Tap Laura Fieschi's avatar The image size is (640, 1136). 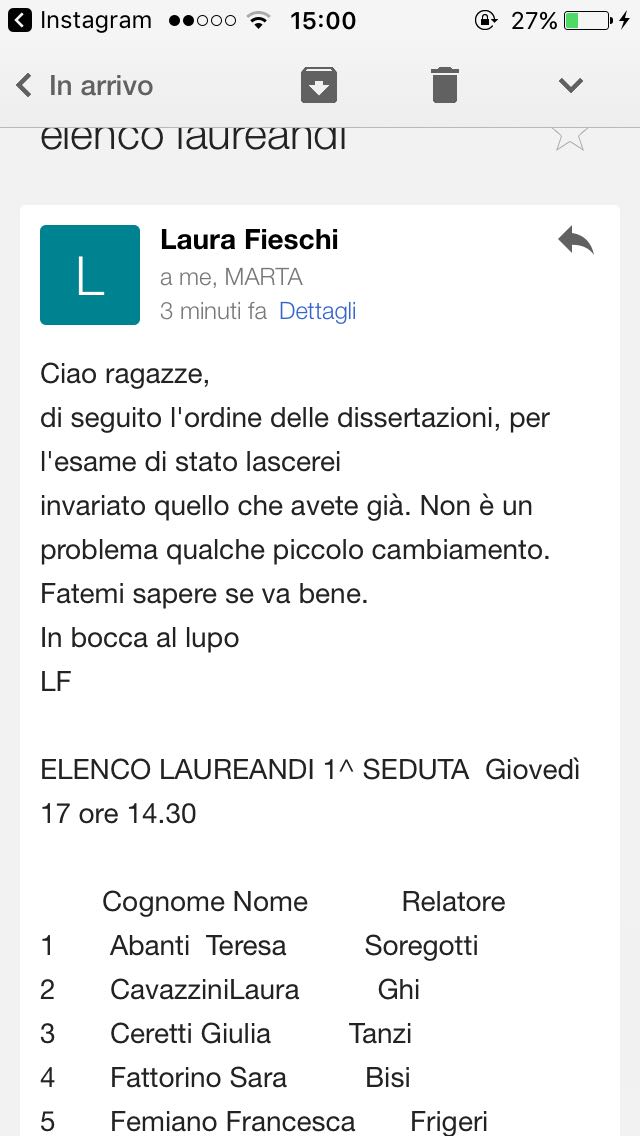click(90, 275)
